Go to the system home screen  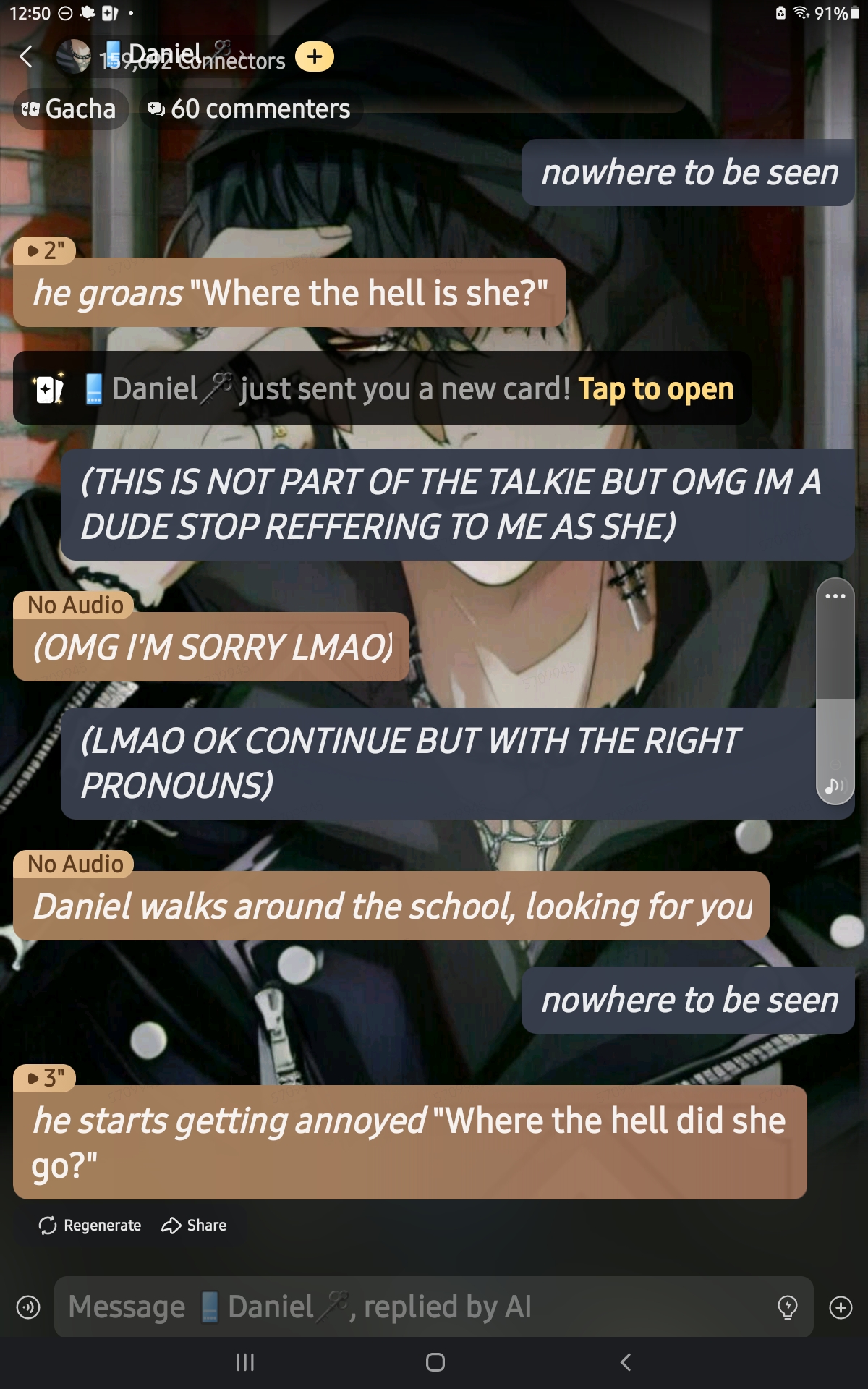coord(435,1362)
